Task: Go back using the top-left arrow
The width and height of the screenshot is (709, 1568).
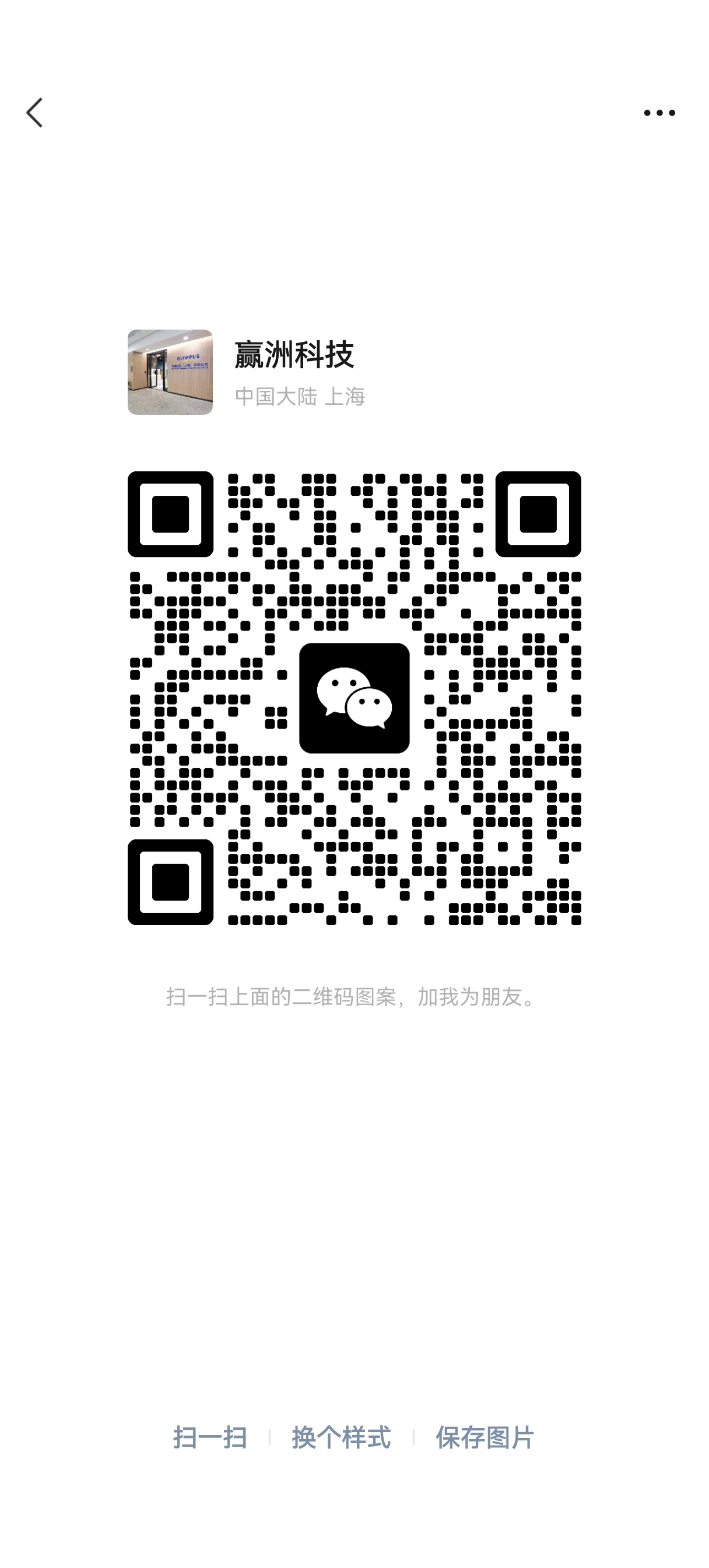Action: click(x=34, y=113)
